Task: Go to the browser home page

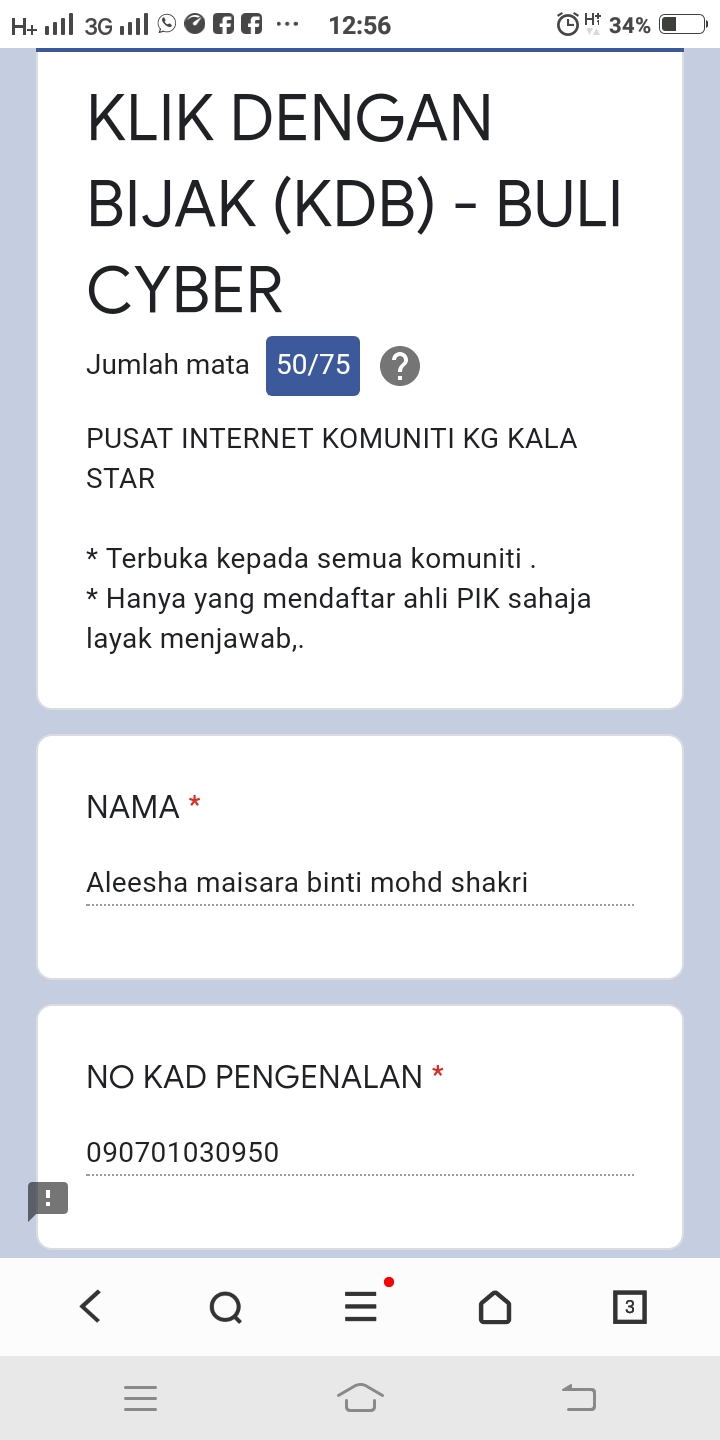Action: 495,1306
